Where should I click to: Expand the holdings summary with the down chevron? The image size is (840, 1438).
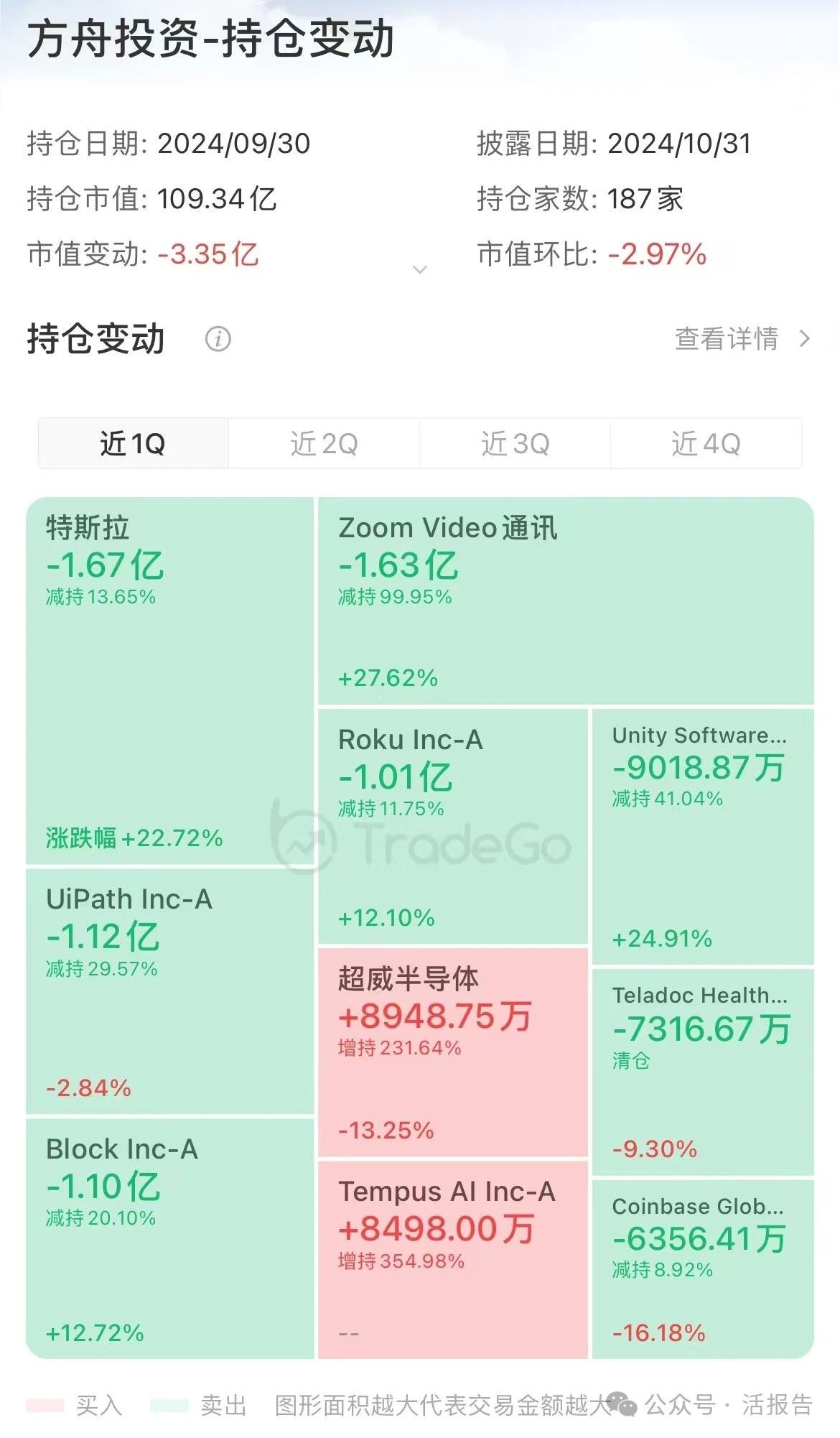click(421, 269)
